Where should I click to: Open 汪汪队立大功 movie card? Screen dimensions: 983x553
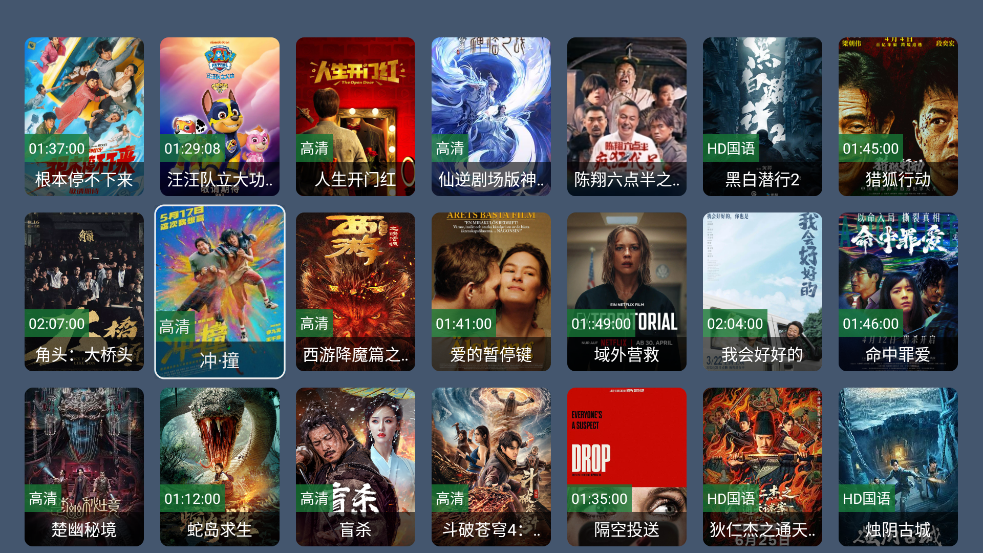220,116
